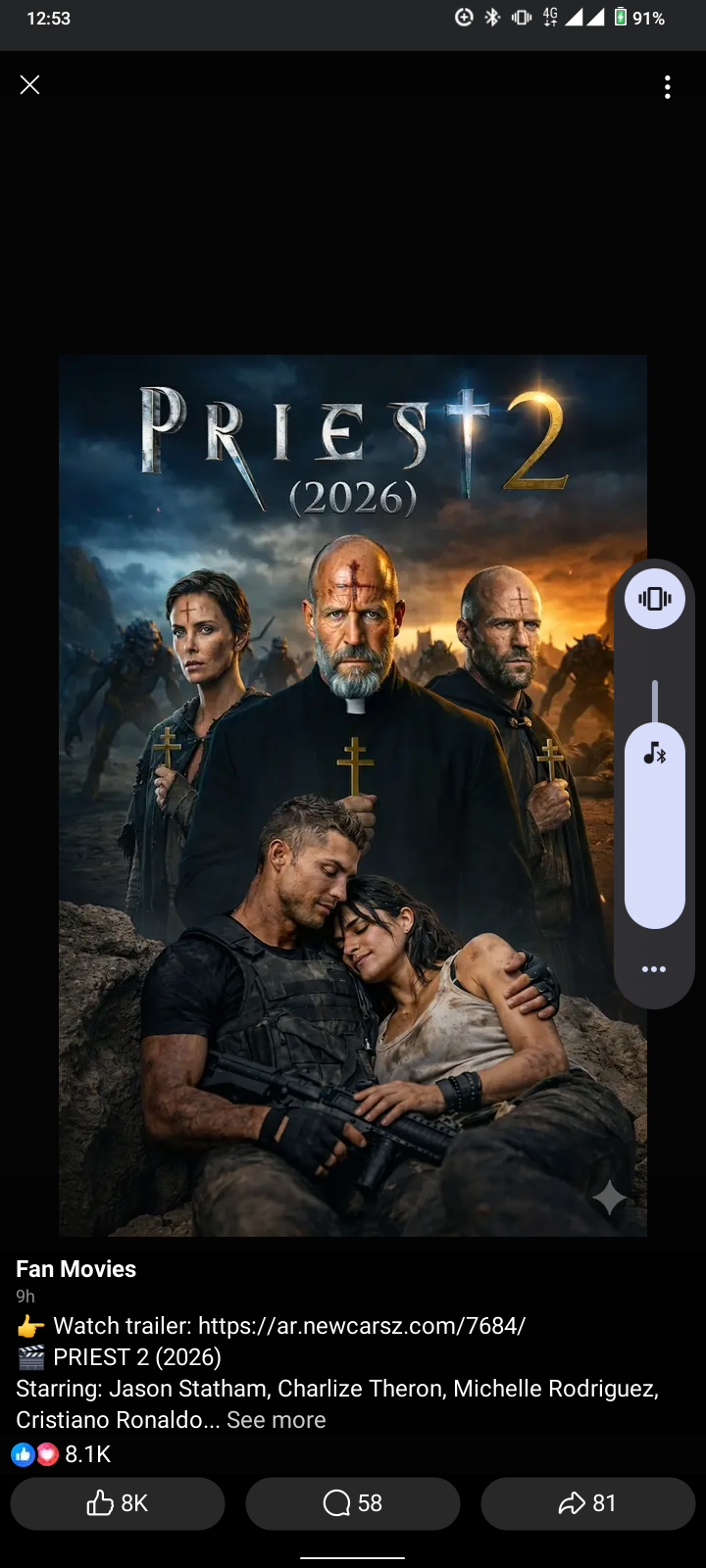Expand caption with See more

[276, 1420]
